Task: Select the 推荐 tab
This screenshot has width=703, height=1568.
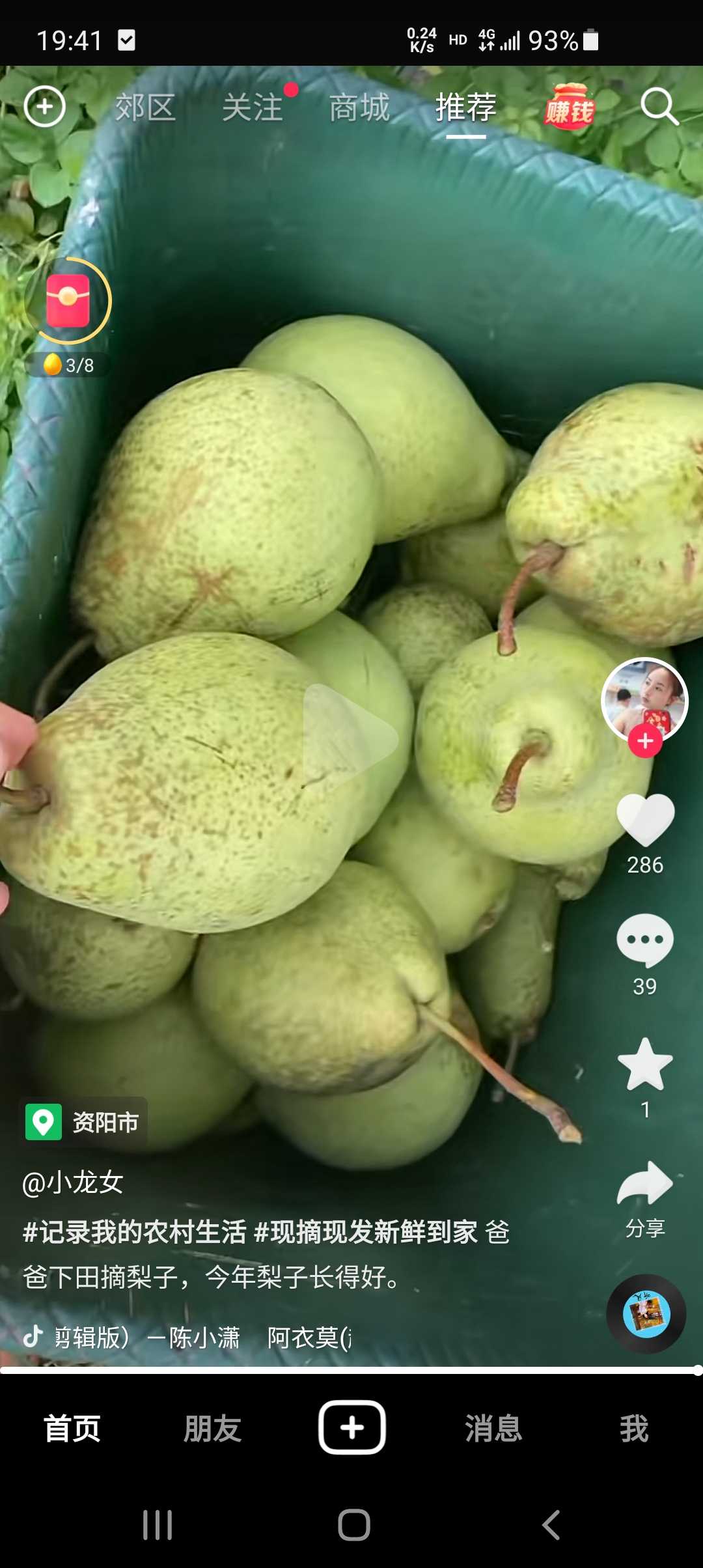Action: 466,108
